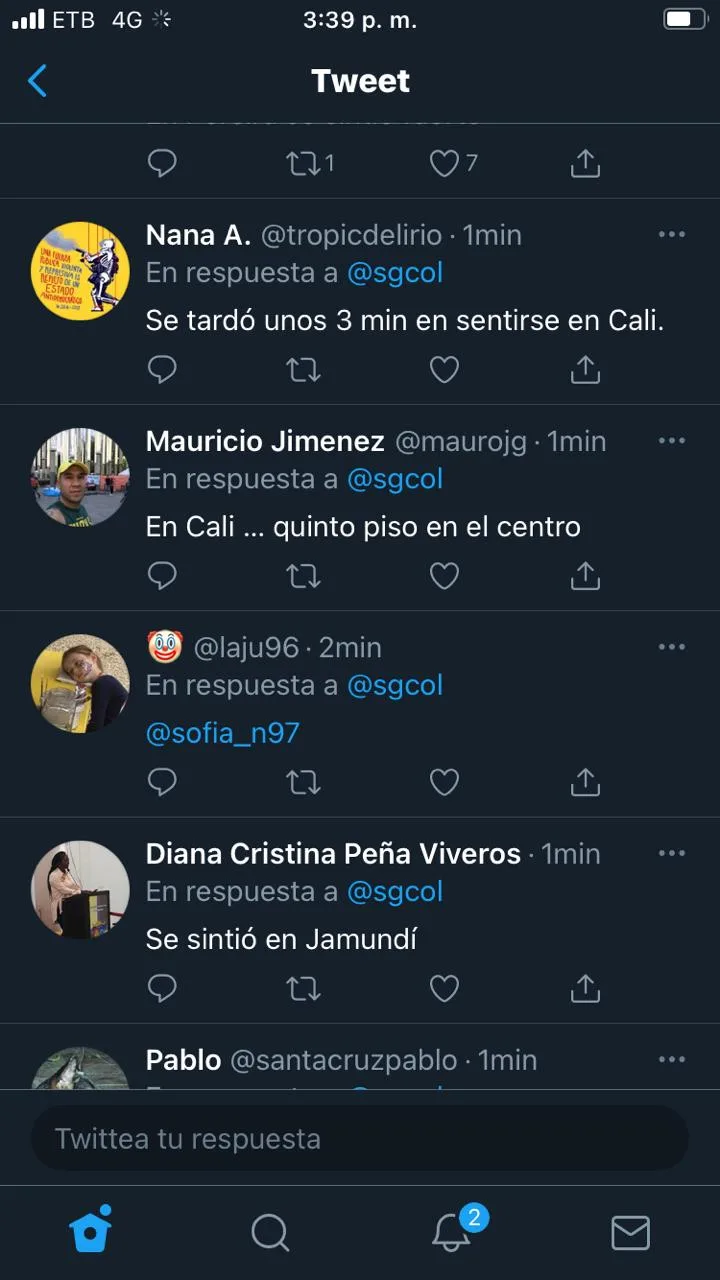Like Nana A.'s reply about Cali
720x1280 pixels.
click(444, 370)
